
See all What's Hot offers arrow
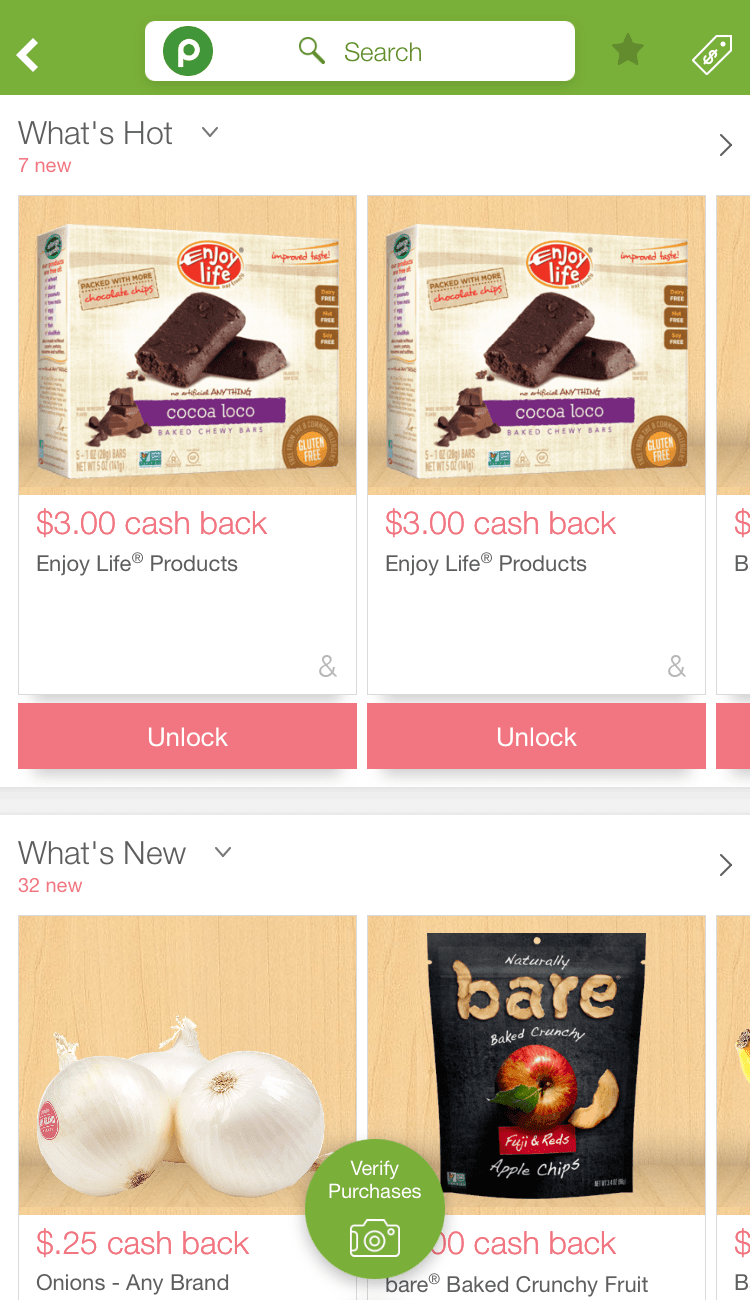[726, 146]
